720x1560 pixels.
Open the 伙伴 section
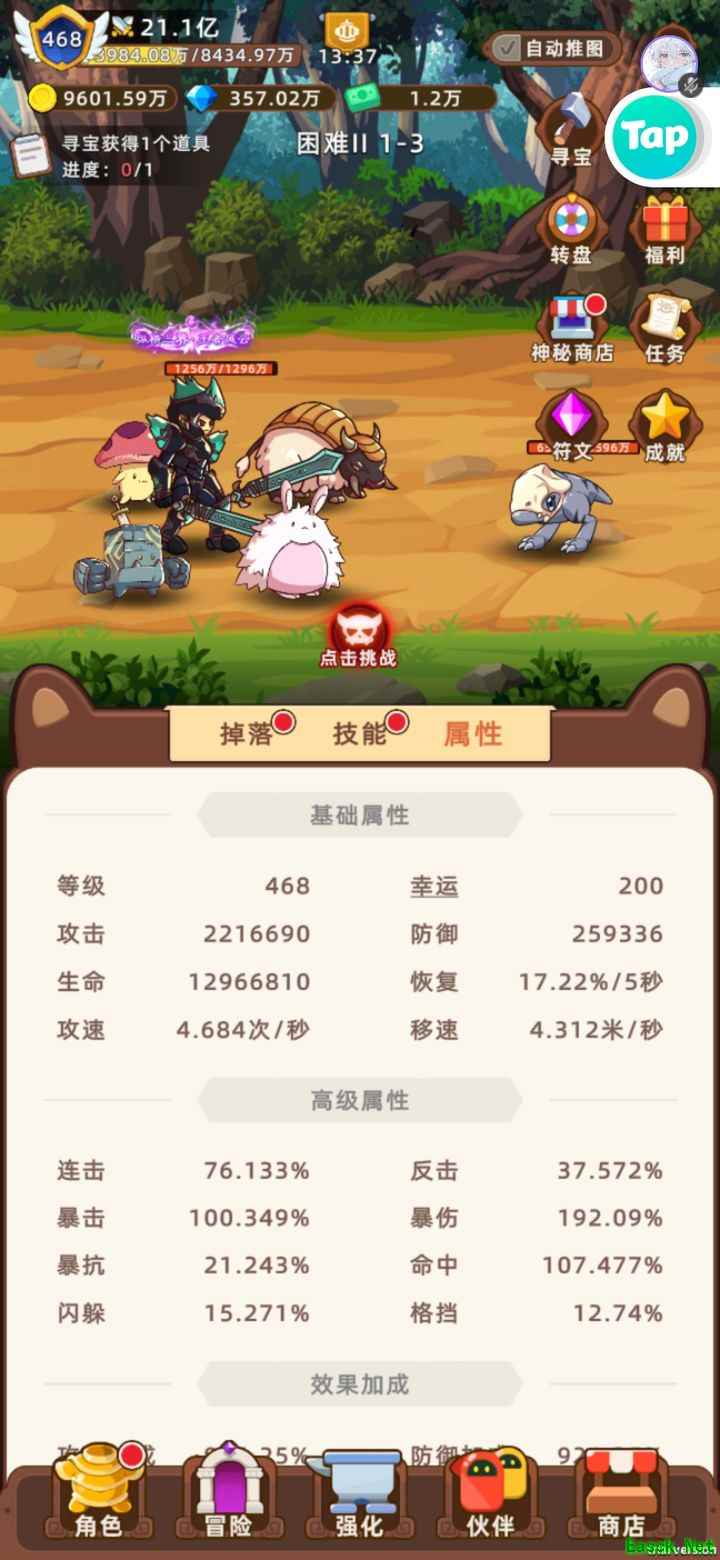(490, 1497)
